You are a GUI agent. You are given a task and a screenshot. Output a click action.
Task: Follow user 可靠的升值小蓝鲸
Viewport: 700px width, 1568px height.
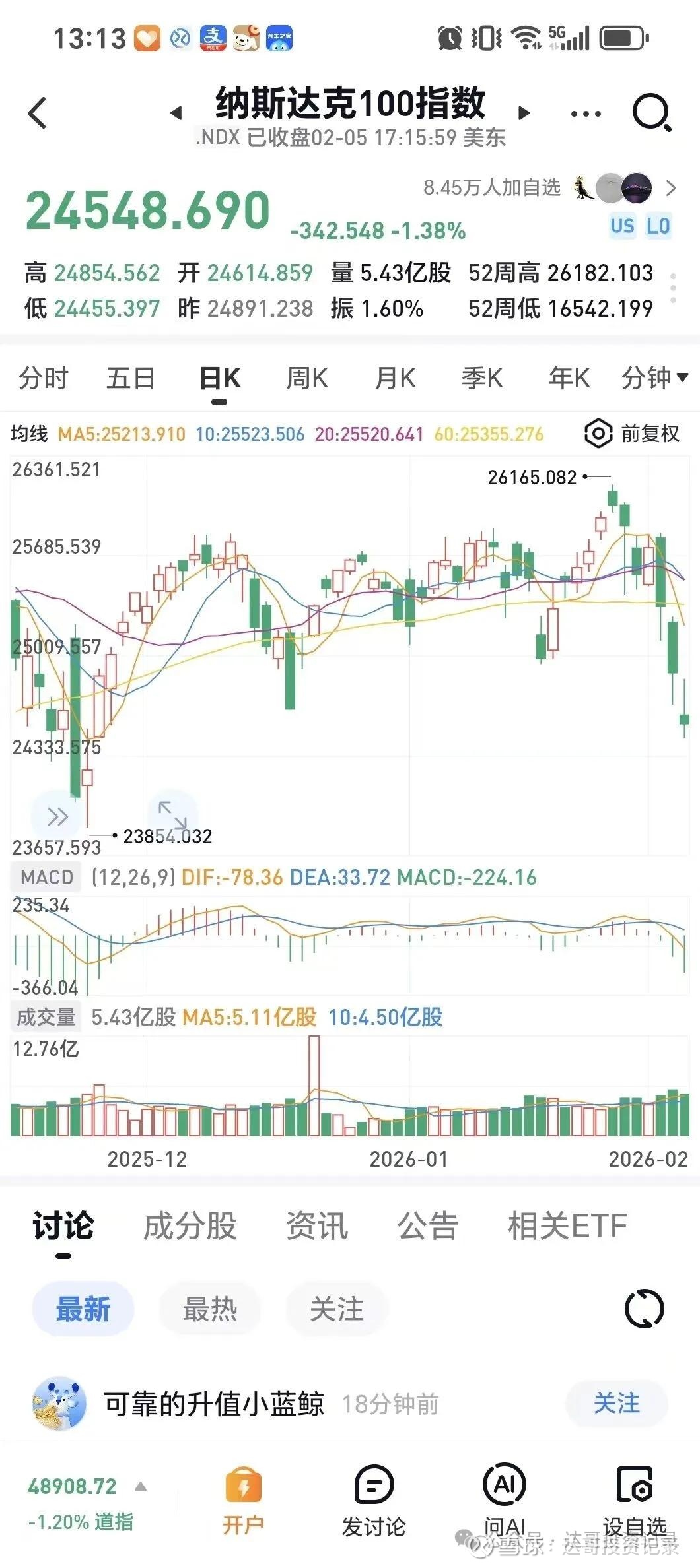[x=616, y=1403]
